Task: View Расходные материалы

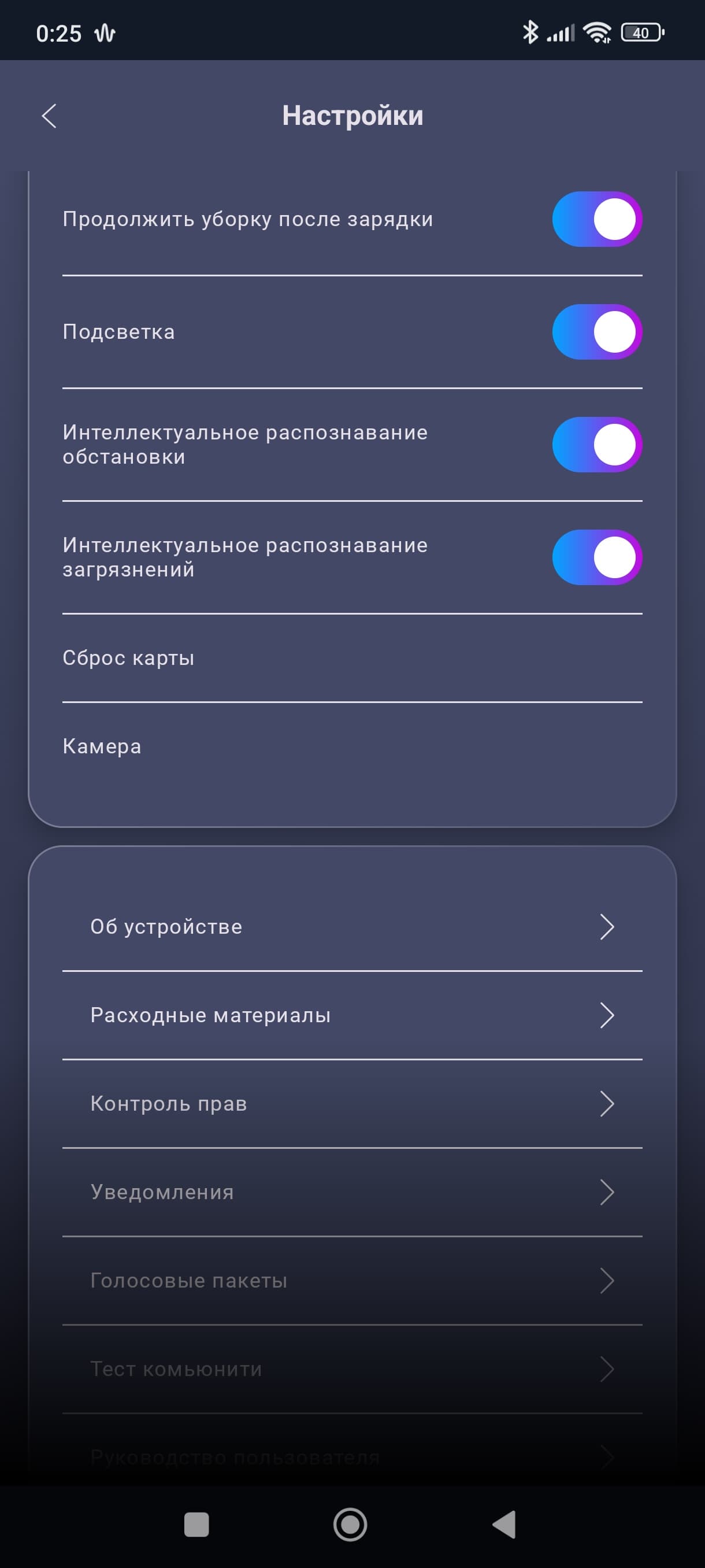Action: 351,1015
